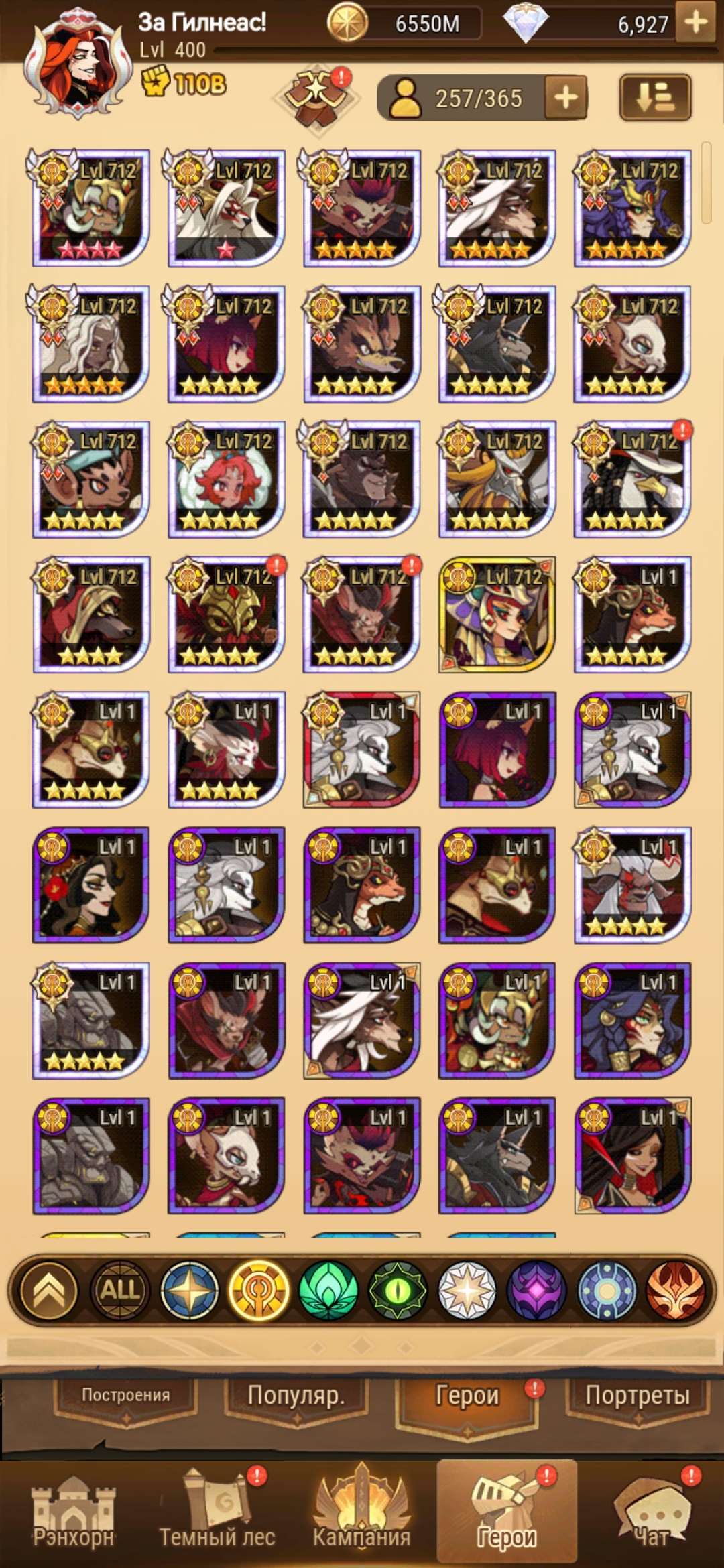Filter heroes by purple crystal faction
The image size is (724, 1568).
[536, 1290]
